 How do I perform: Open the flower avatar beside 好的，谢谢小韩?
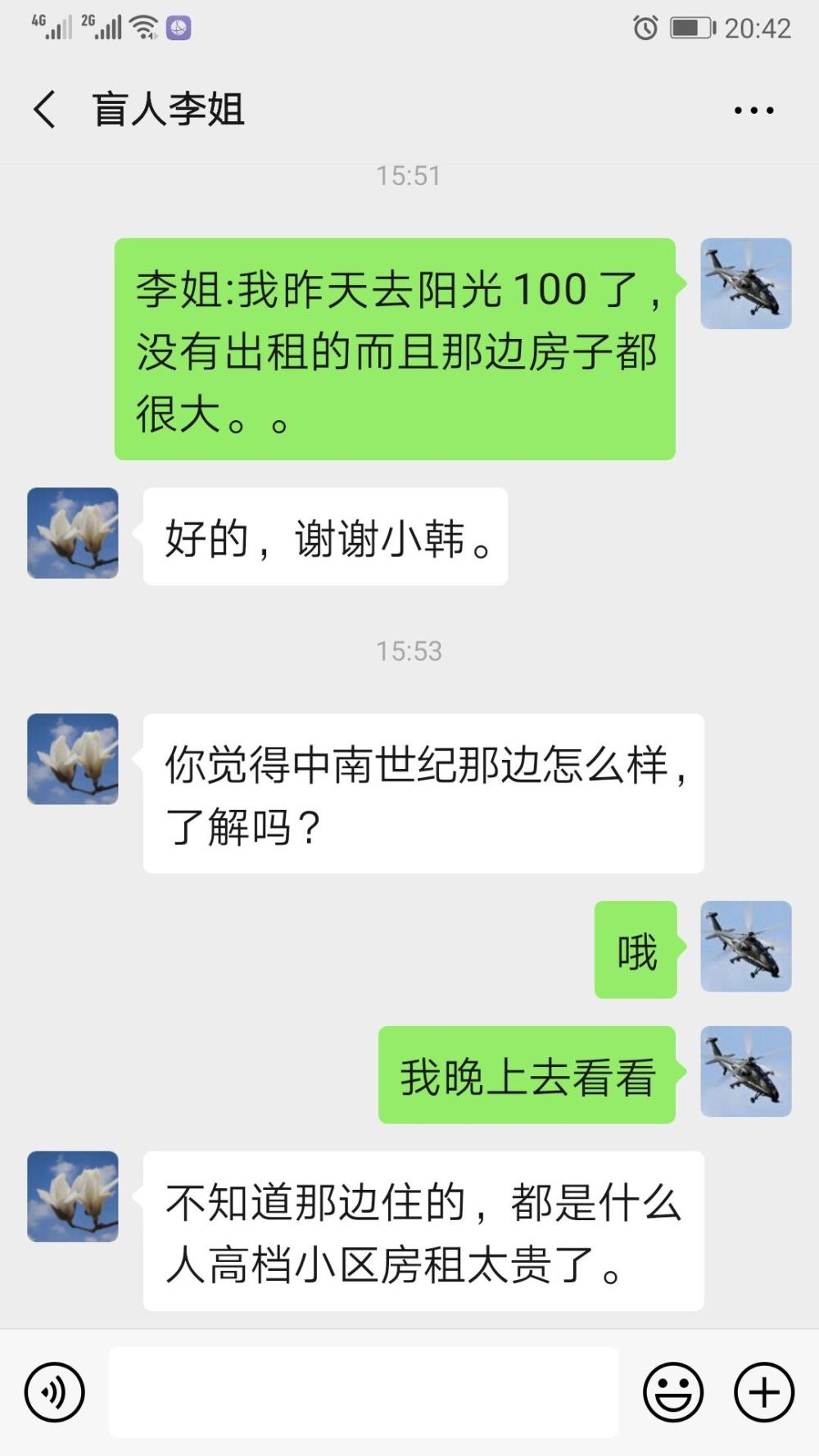pos(73,533)
